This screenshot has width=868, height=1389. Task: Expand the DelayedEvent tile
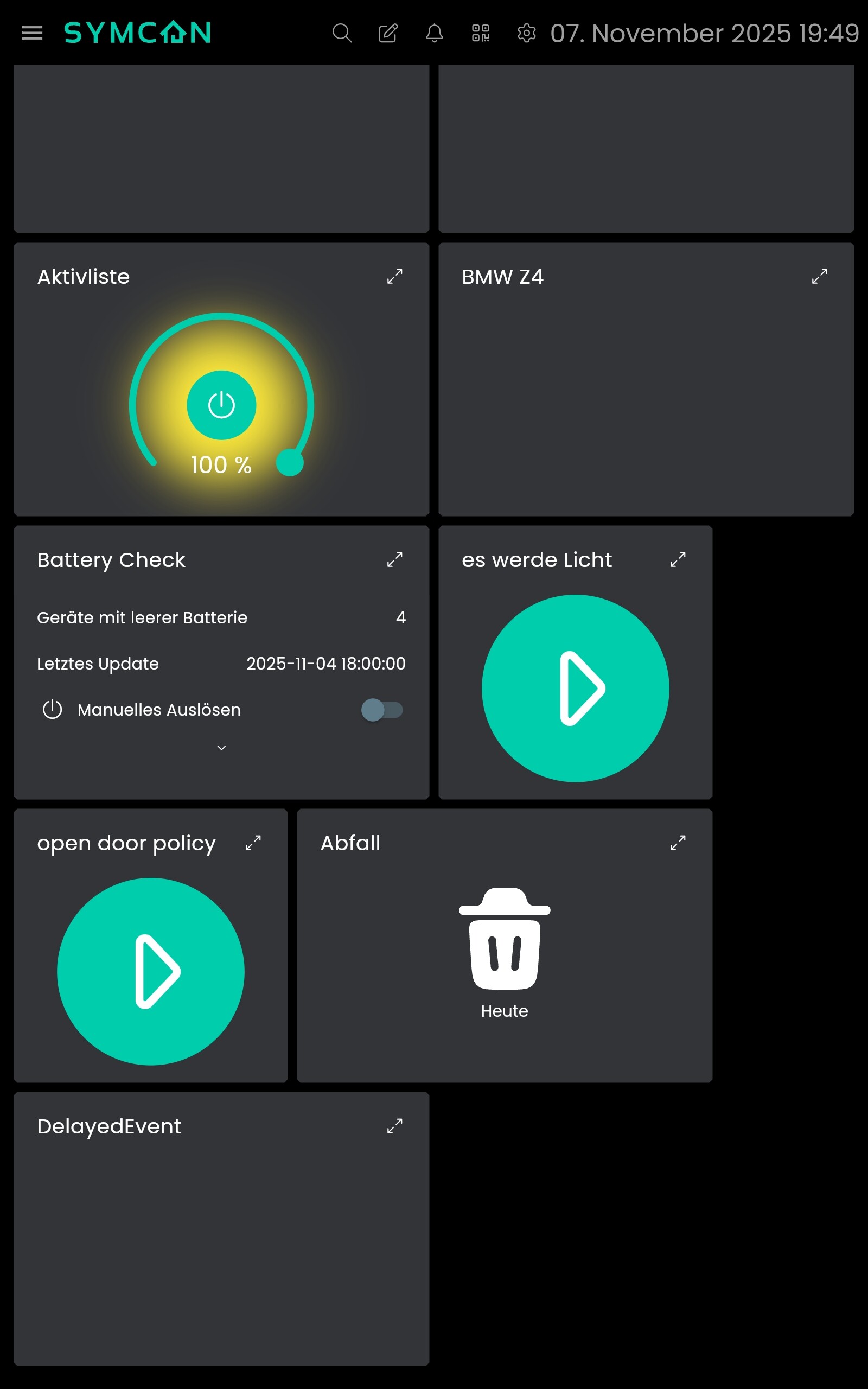394,1126
